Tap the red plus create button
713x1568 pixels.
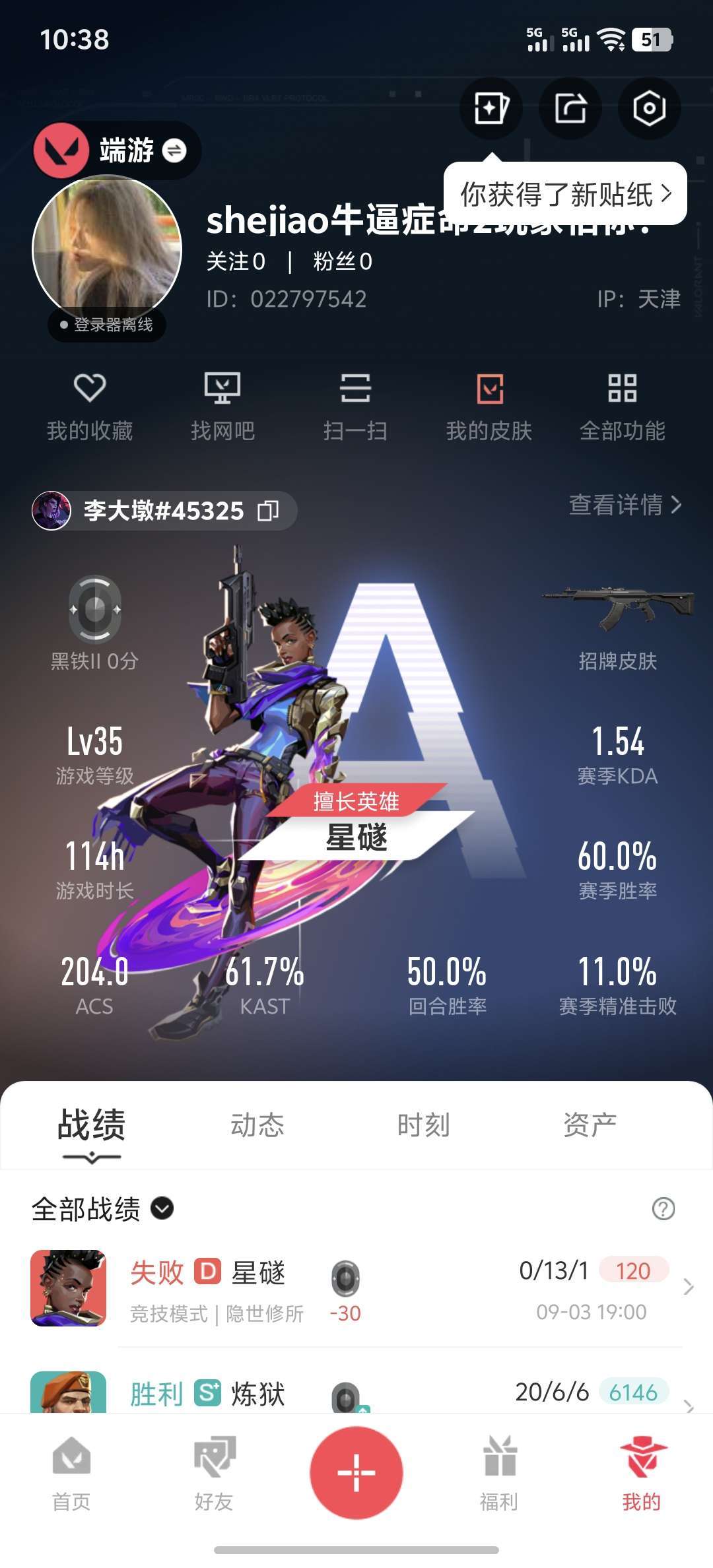[356, 1472]
